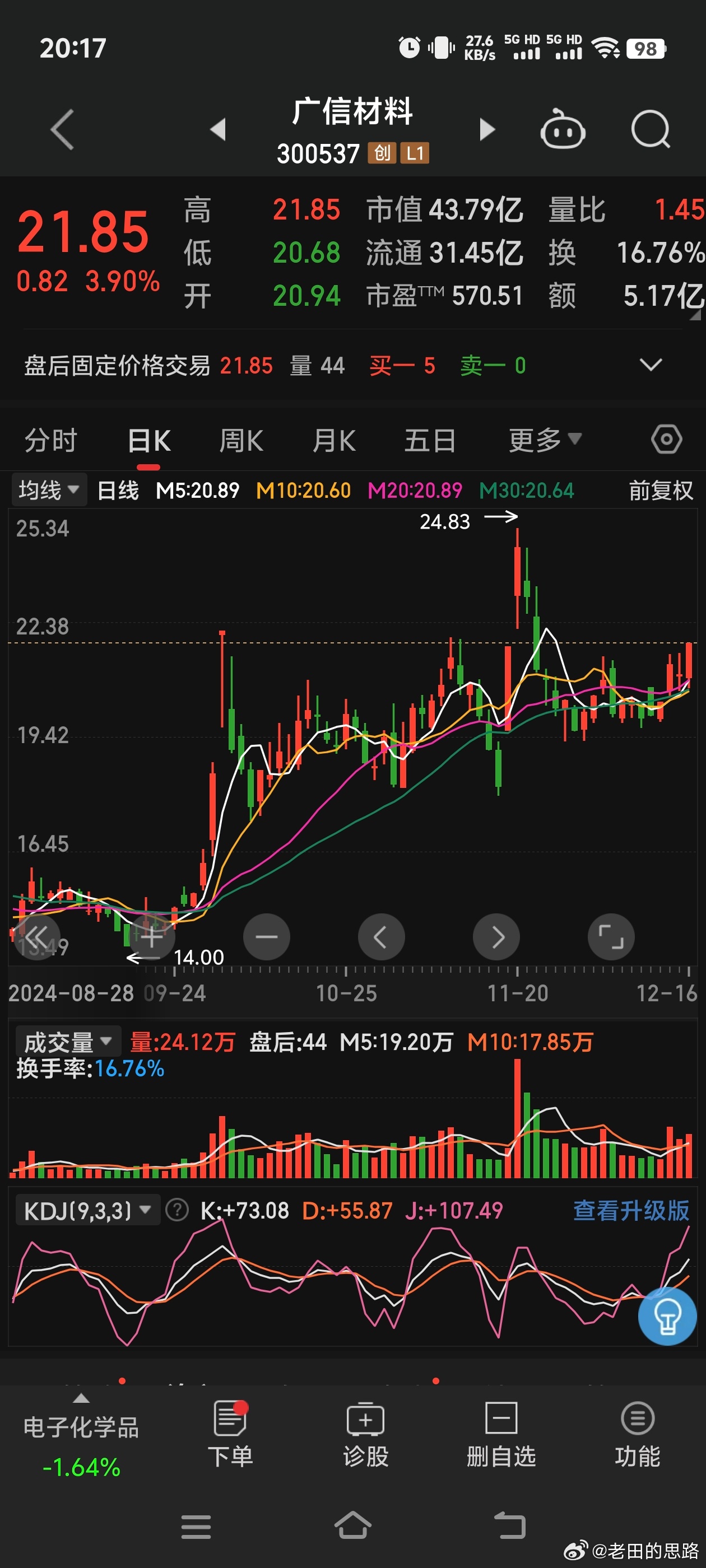Screen dimensions: 706x1568
Task: Open the 均线 indicator dropdown
Action: click(x=49, y=490)
